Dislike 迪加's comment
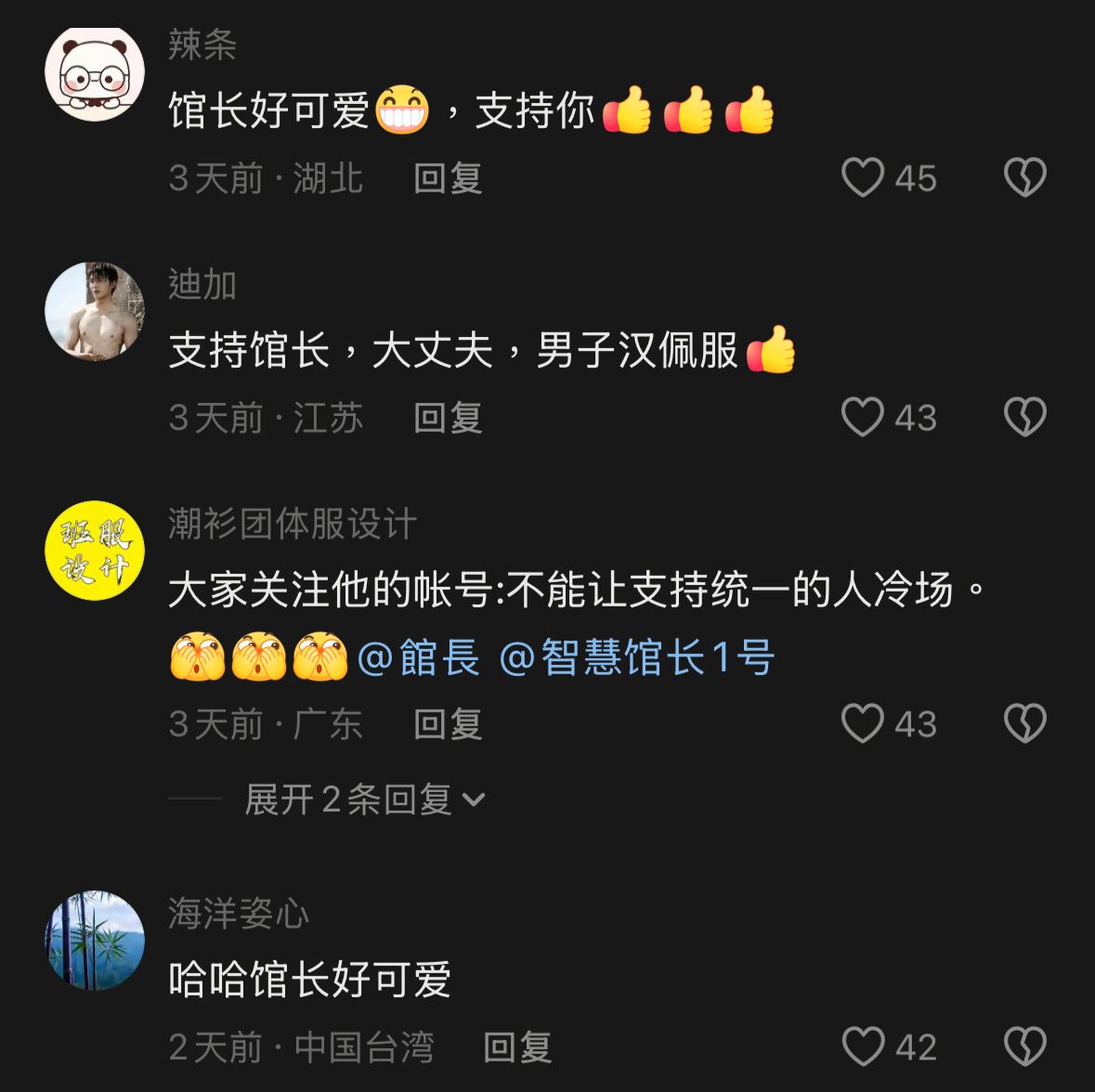Screen dimensions: 1095x1092 [x=1024, y=417]
